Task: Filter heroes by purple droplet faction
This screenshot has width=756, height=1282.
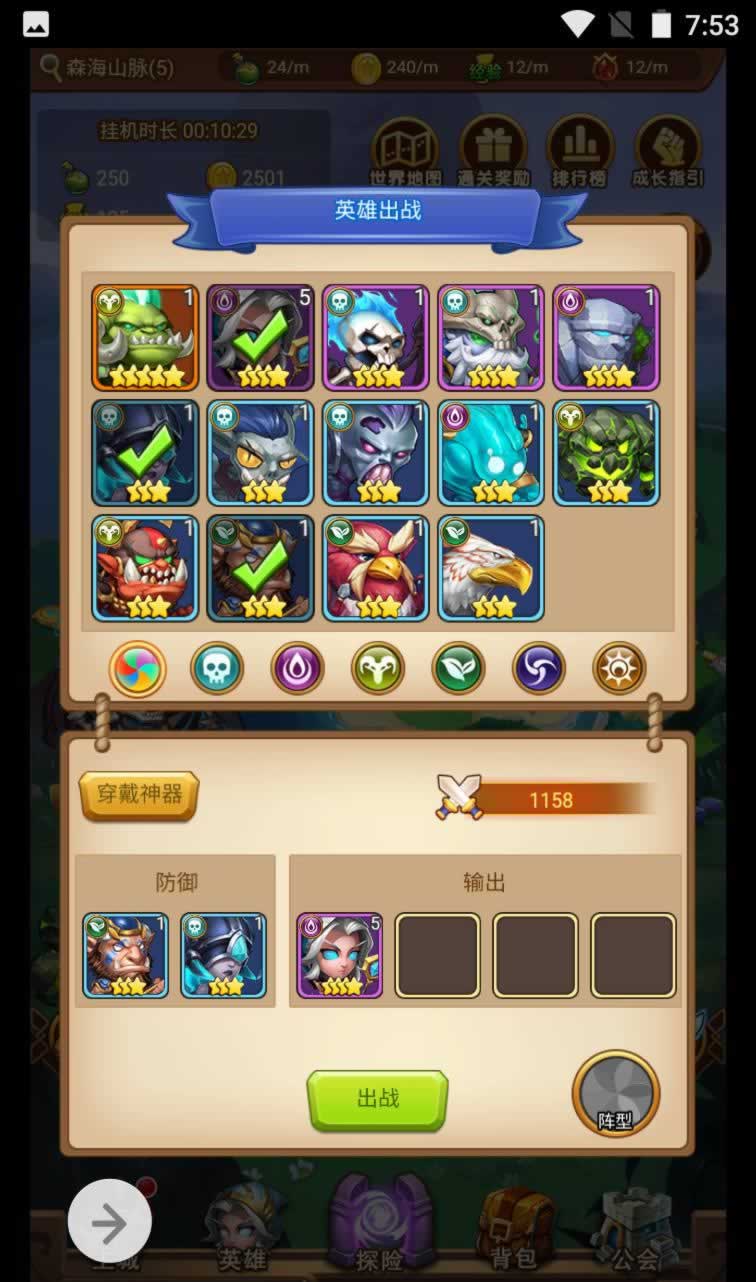Action: click(x=297, y=668)
